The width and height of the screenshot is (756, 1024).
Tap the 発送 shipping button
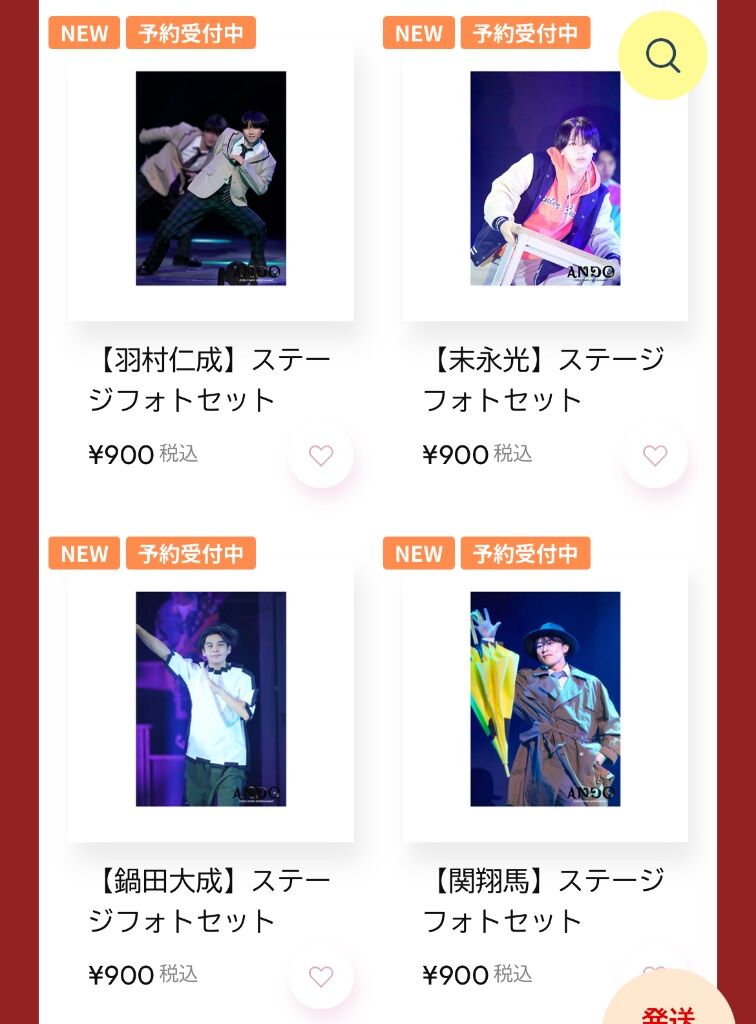click(670, 1008)
